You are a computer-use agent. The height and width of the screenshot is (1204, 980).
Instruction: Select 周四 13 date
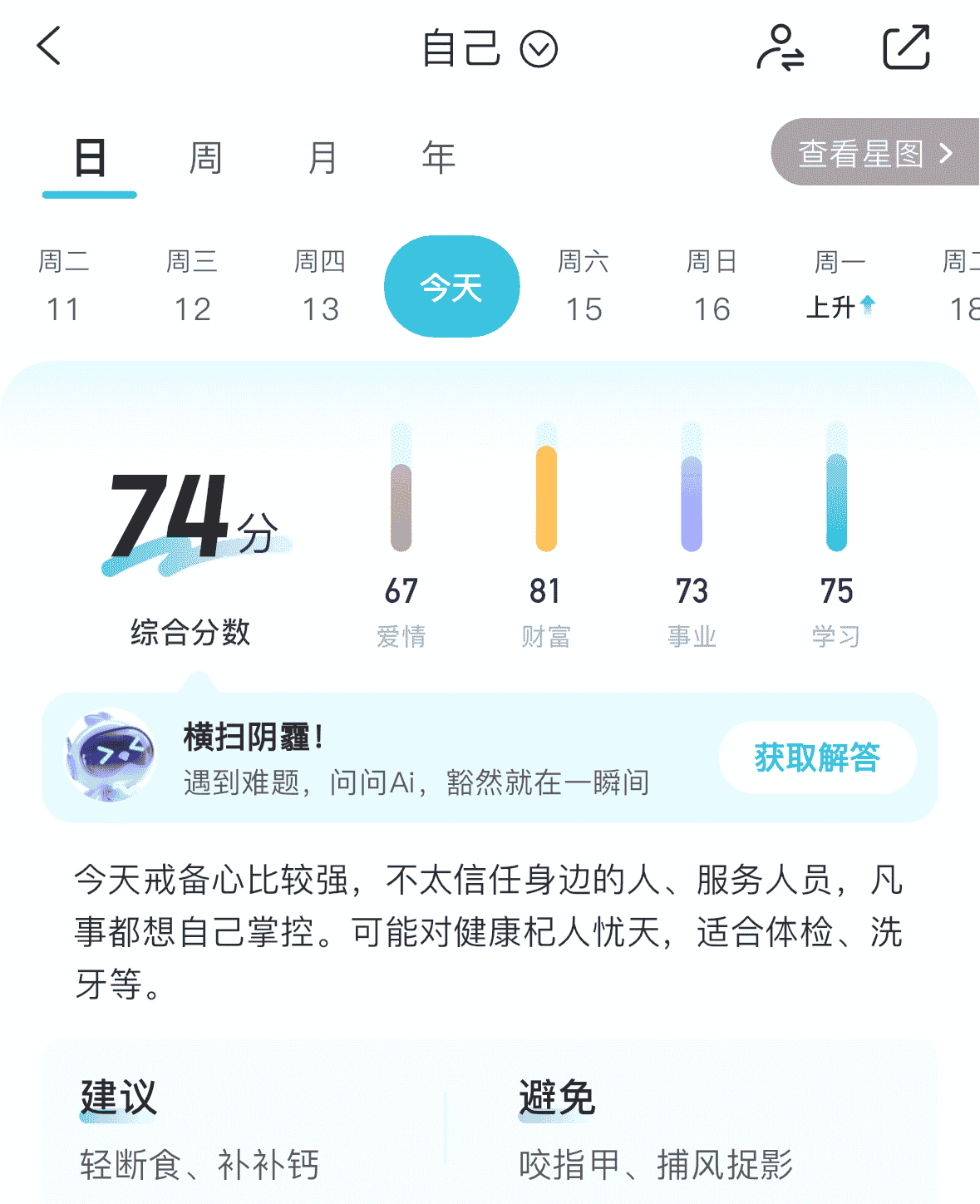coord(320,285)
